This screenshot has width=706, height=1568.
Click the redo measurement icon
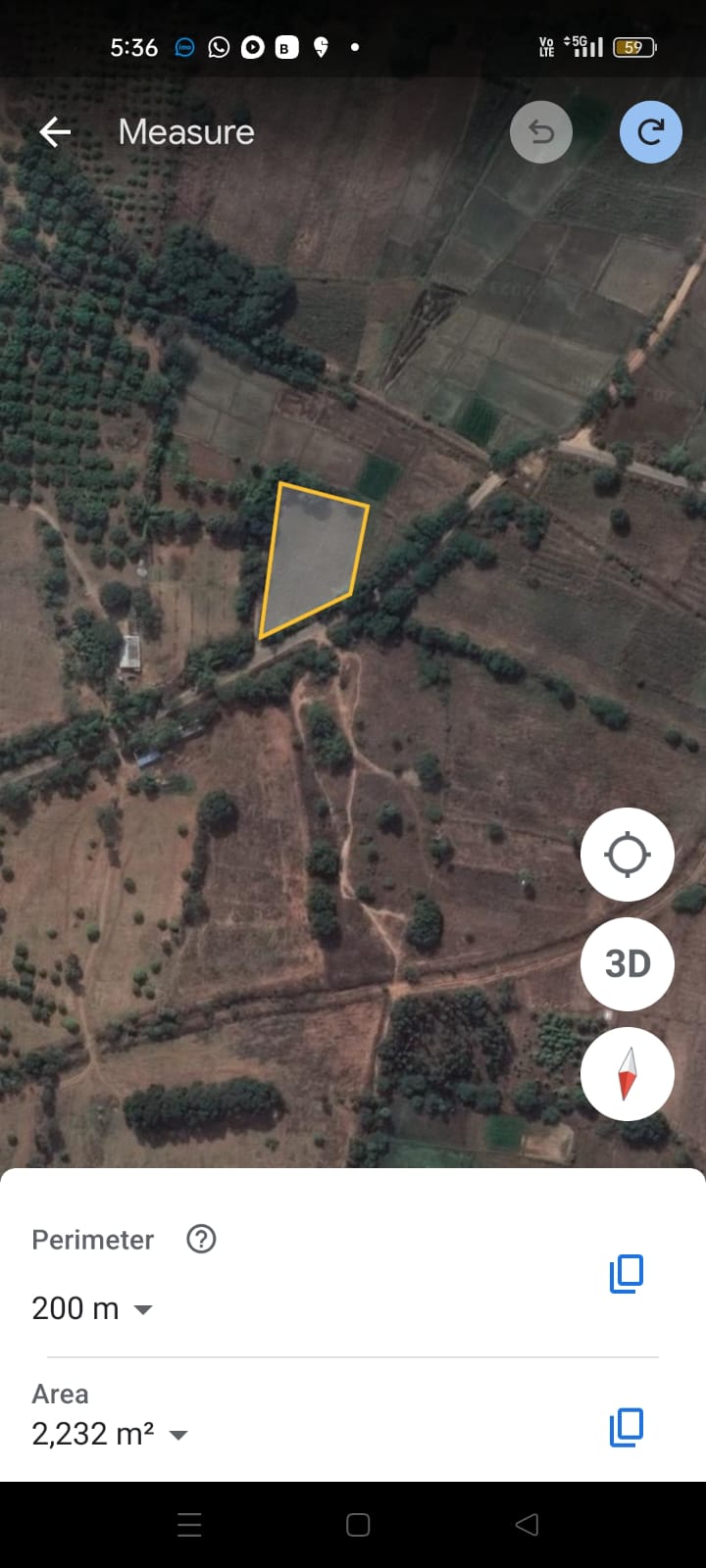(x=650, y=130)
